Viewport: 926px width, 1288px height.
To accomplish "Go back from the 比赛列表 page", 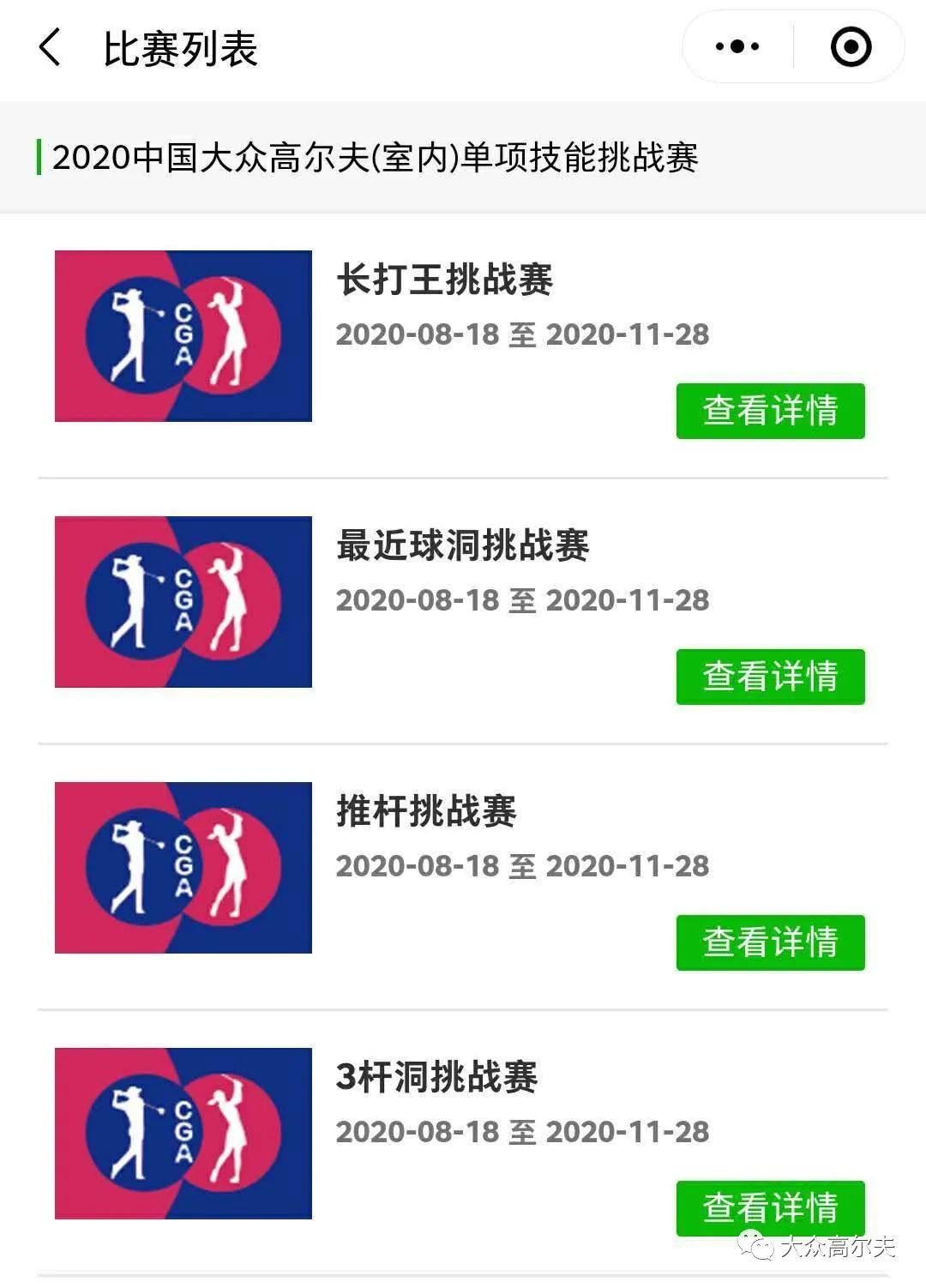I will [x=51, y=47].
